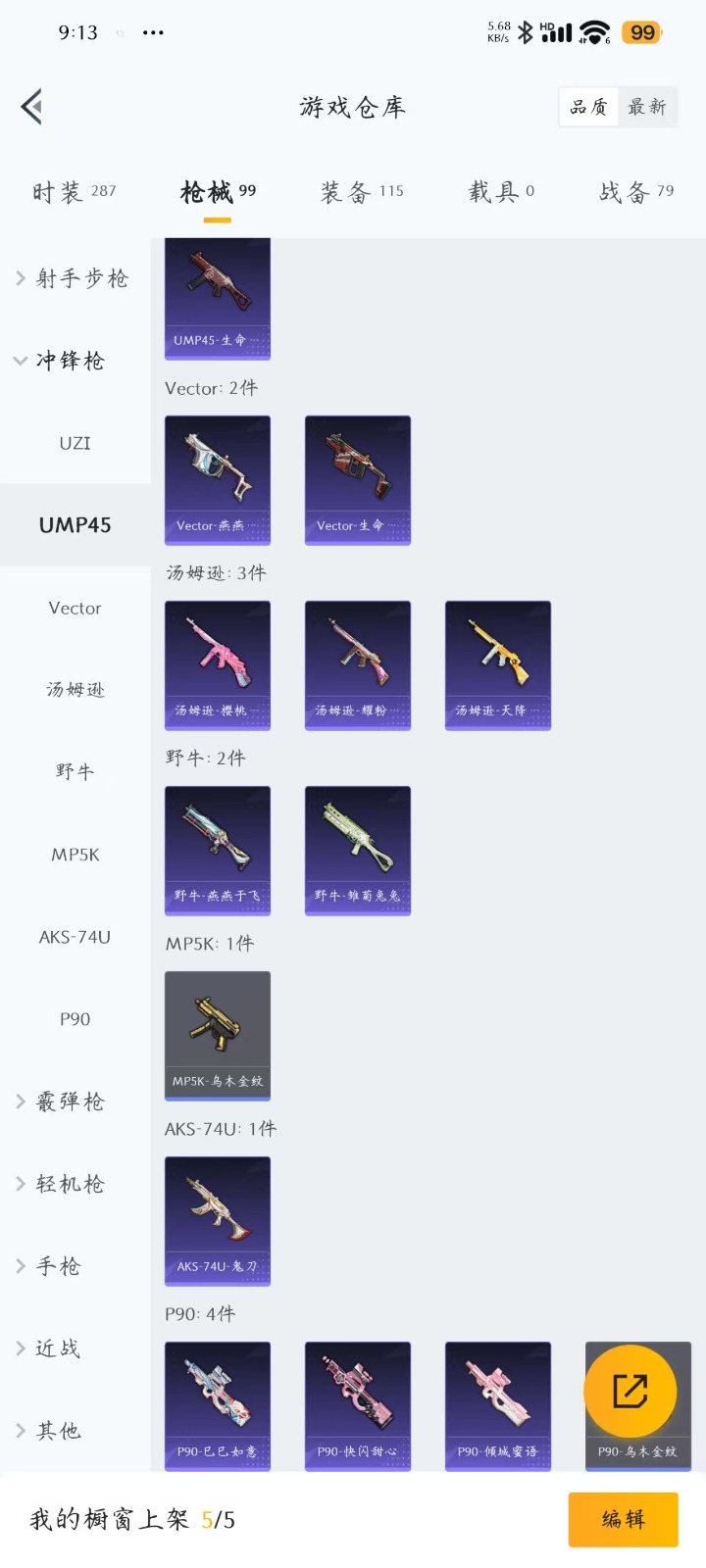This screenshot has height=1568, width=706.
Task: Switch to the 时装 tab
Action: pos(74,191)
